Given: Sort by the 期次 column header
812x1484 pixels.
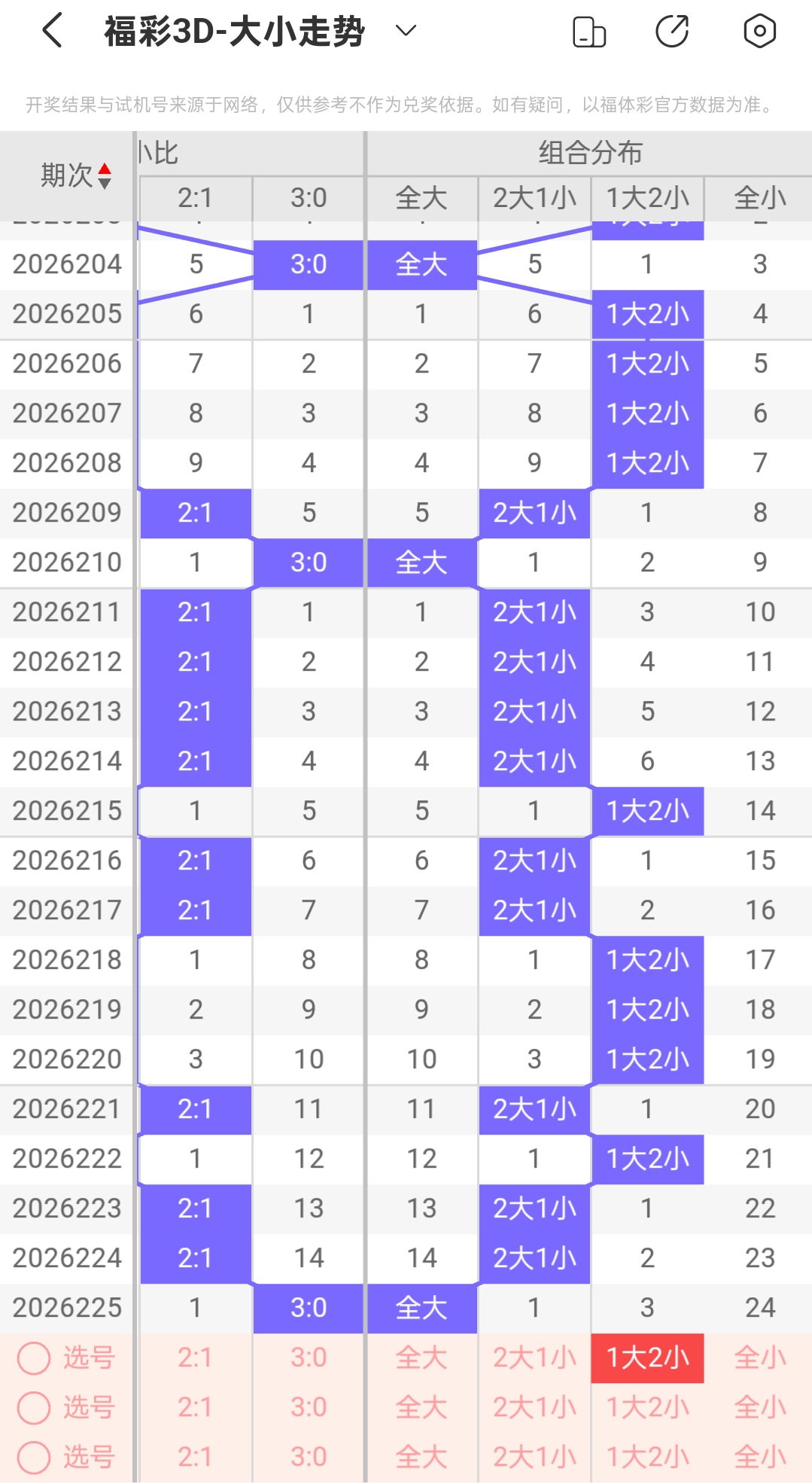Looking at the screenshot, I should coord(75,175).
